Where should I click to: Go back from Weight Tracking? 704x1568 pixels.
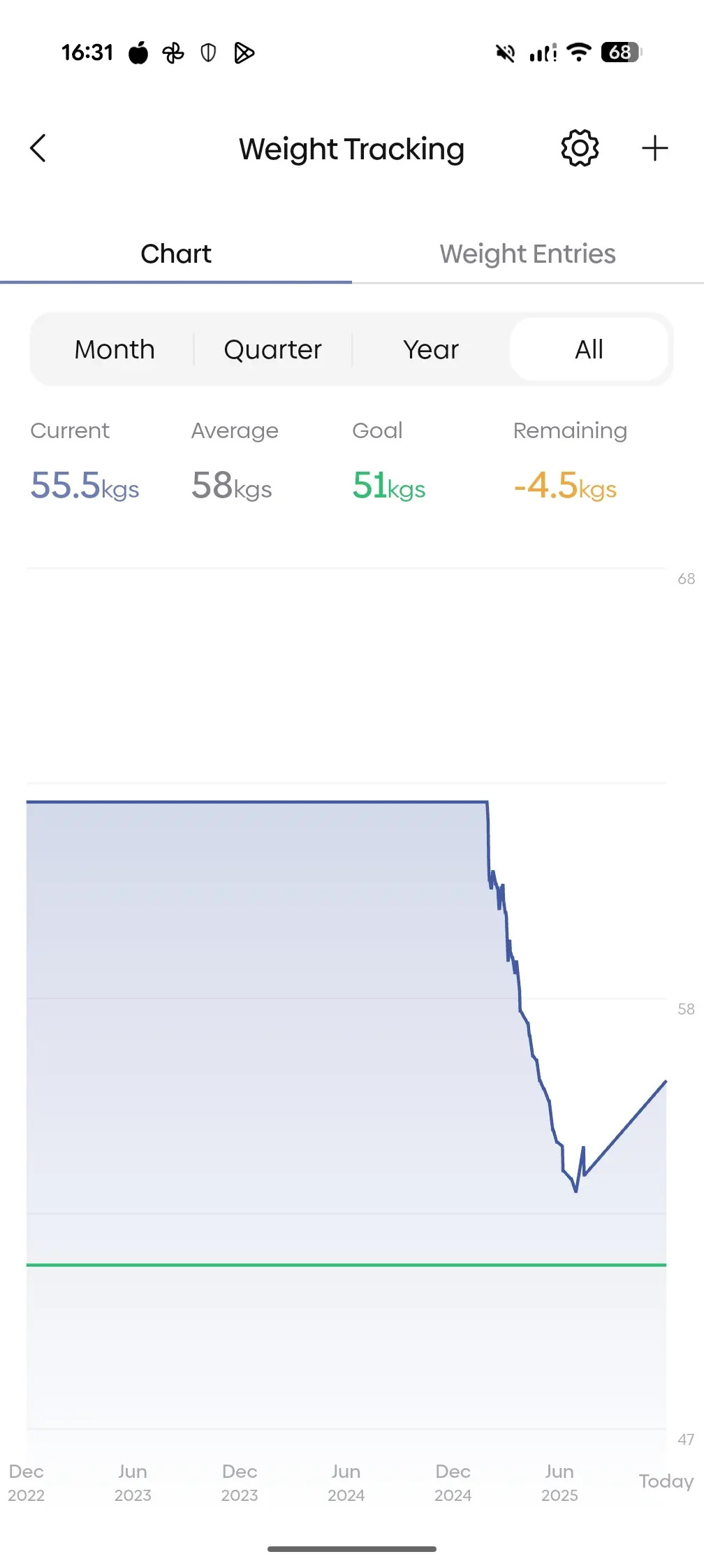click(38, 148)
